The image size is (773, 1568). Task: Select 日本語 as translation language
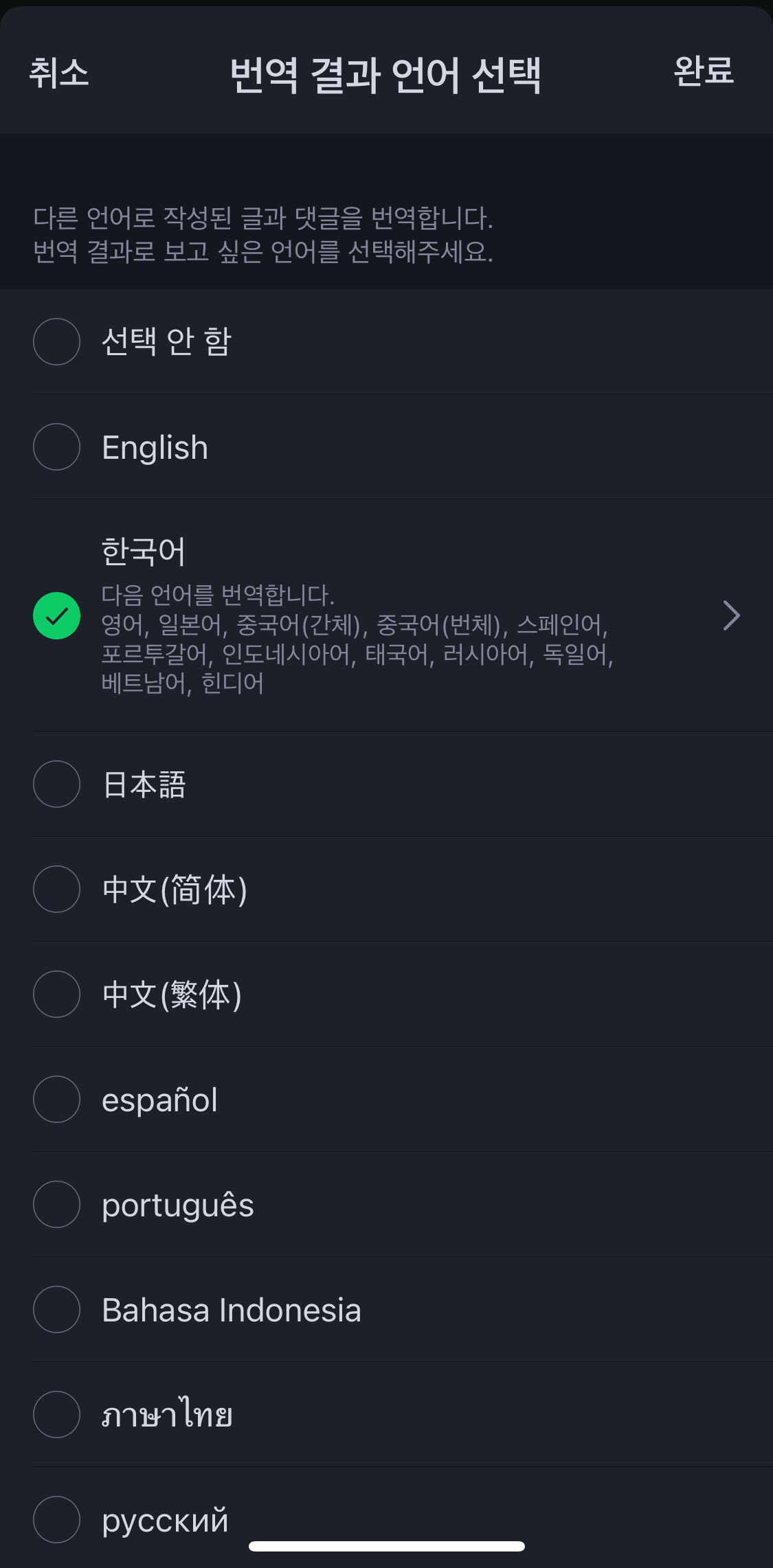[x=57, y=784]
